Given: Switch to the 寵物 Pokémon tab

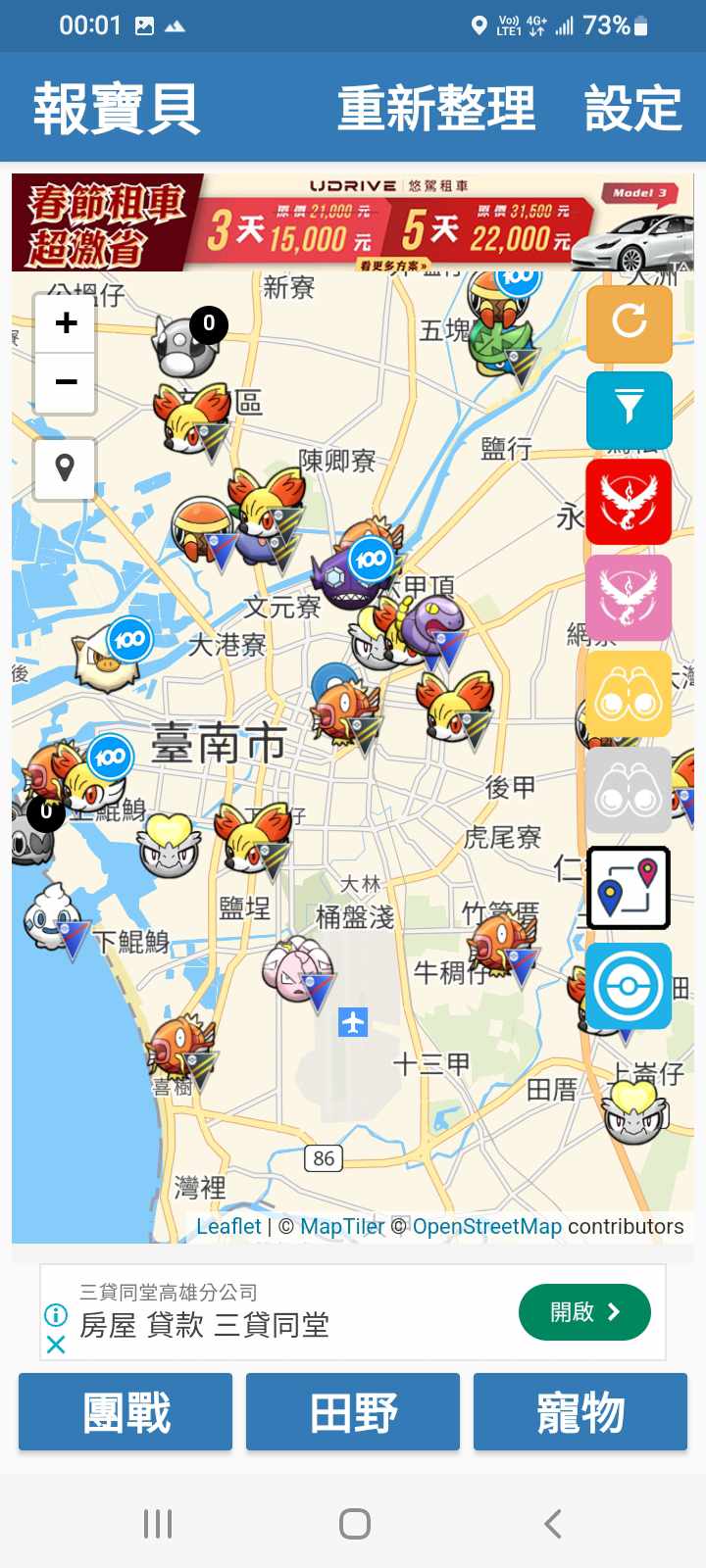Looking at the screenshot, I should coord(580,1412).
